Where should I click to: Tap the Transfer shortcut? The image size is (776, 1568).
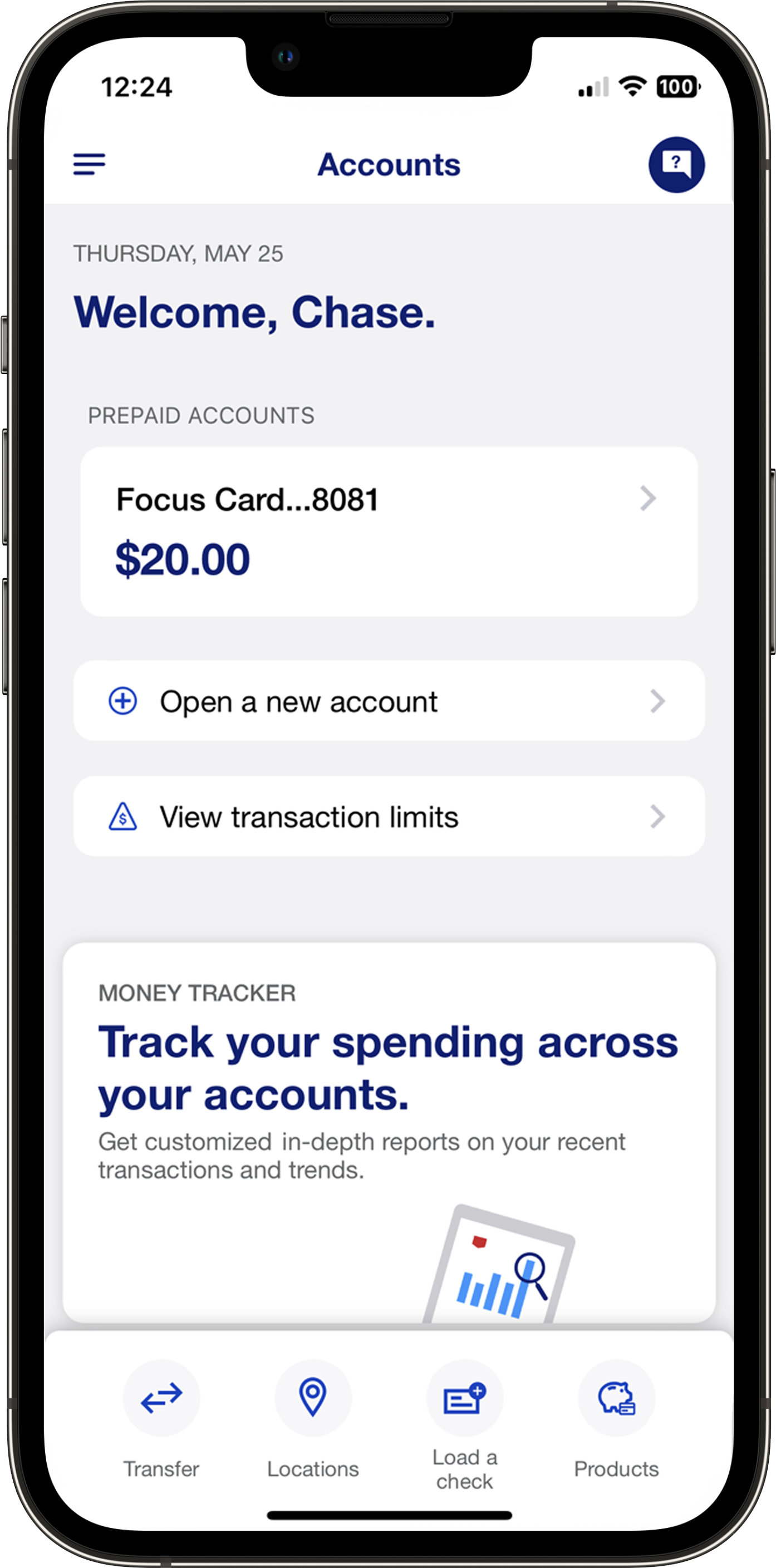coord(161,1398)
